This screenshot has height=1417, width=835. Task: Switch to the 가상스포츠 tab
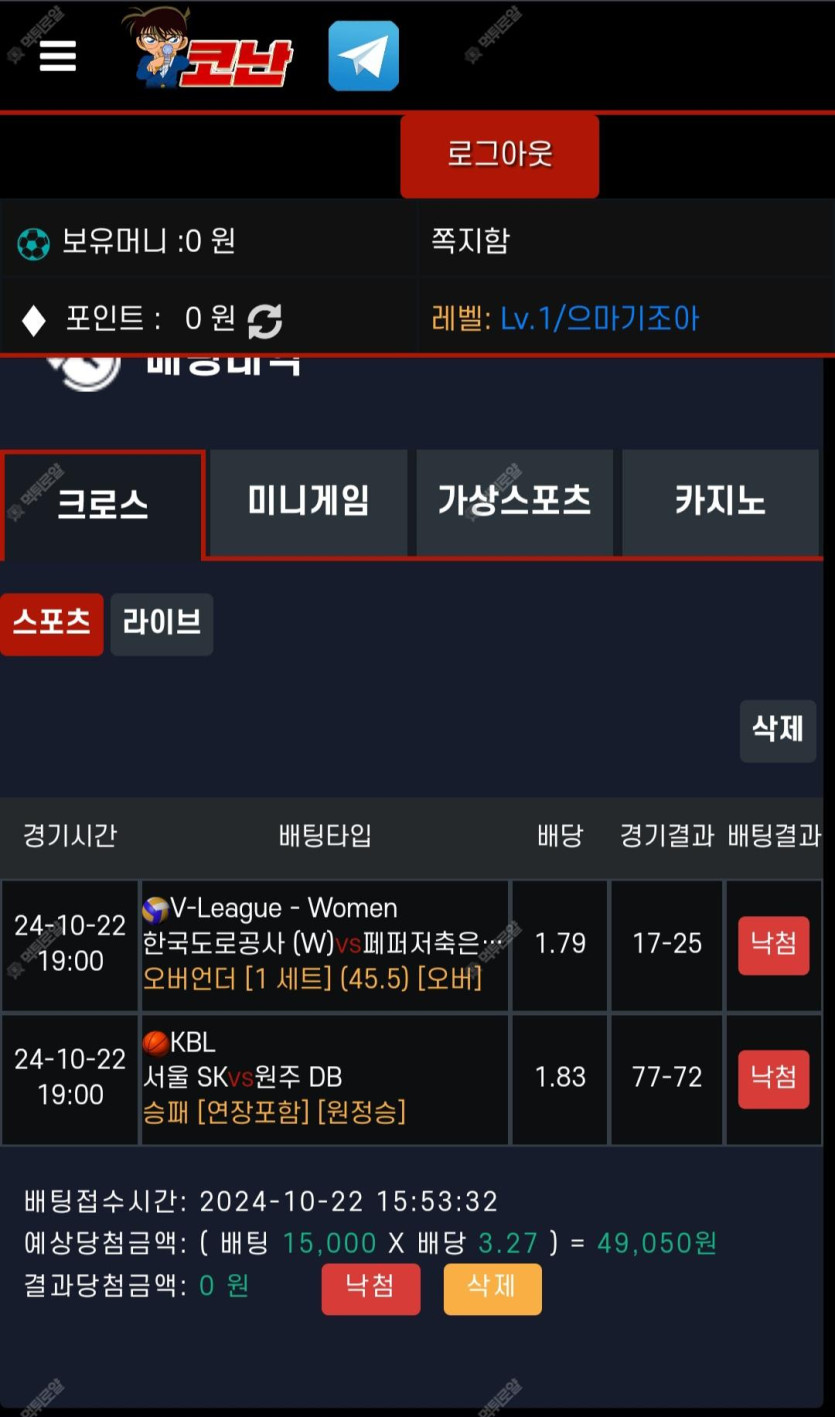pyautogui.click(x=514, y=501)
